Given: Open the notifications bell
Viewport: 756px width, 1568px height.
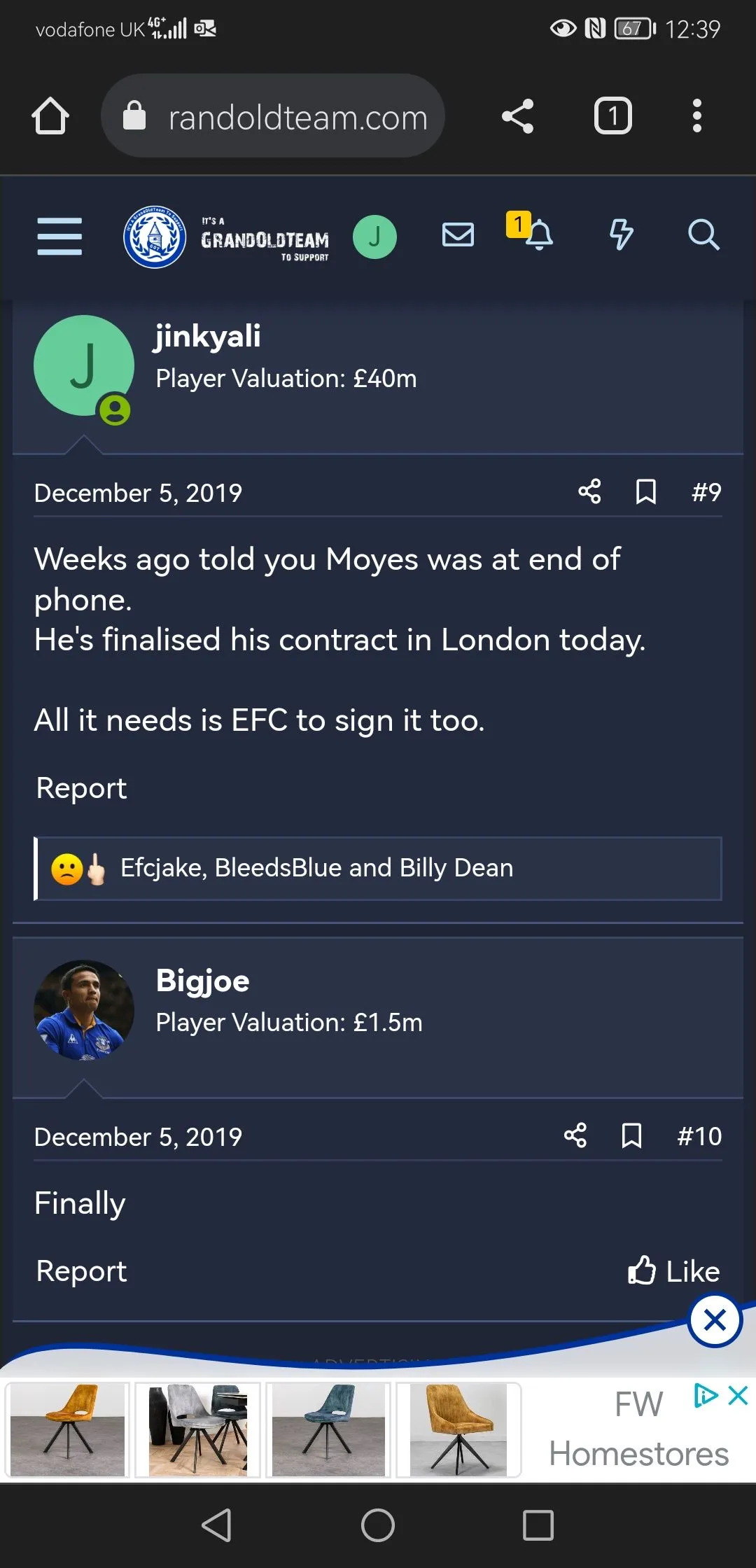Looking at the screenshot, I should click(x=538, y=235).
